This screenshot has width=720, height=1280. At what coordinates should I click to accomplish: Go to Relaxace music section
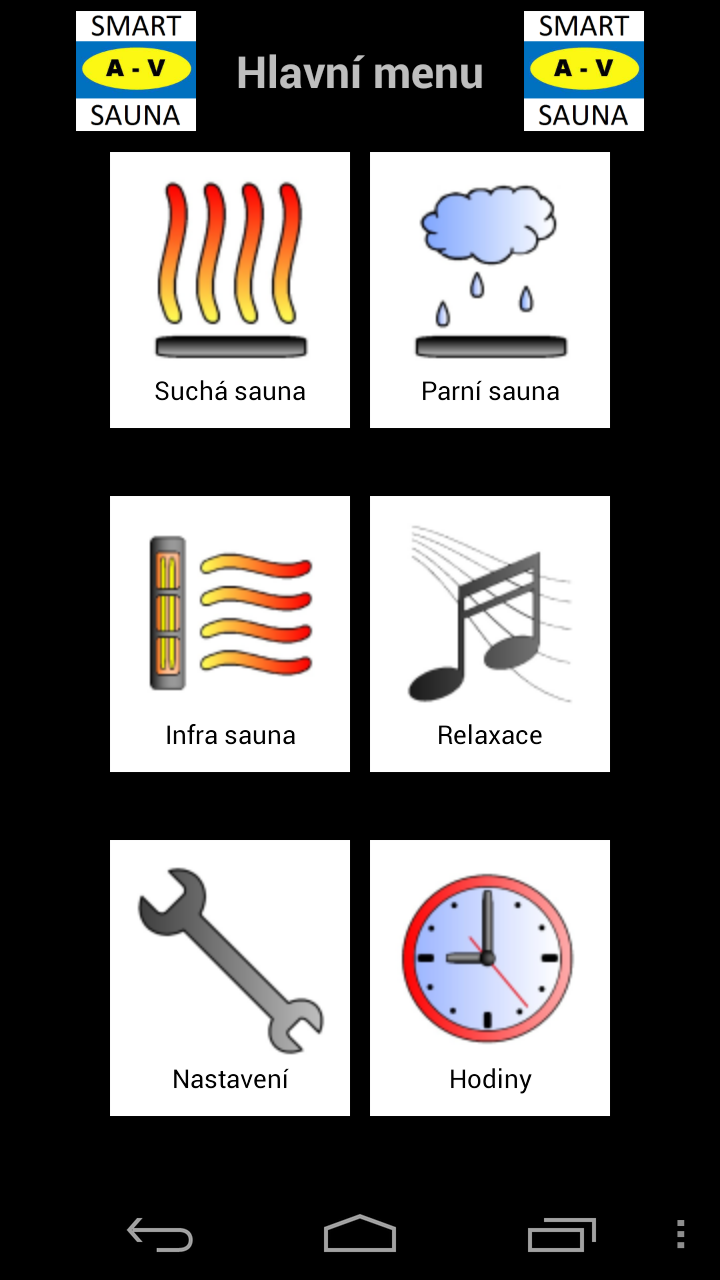pyautogui.click(x=490, y=634)
